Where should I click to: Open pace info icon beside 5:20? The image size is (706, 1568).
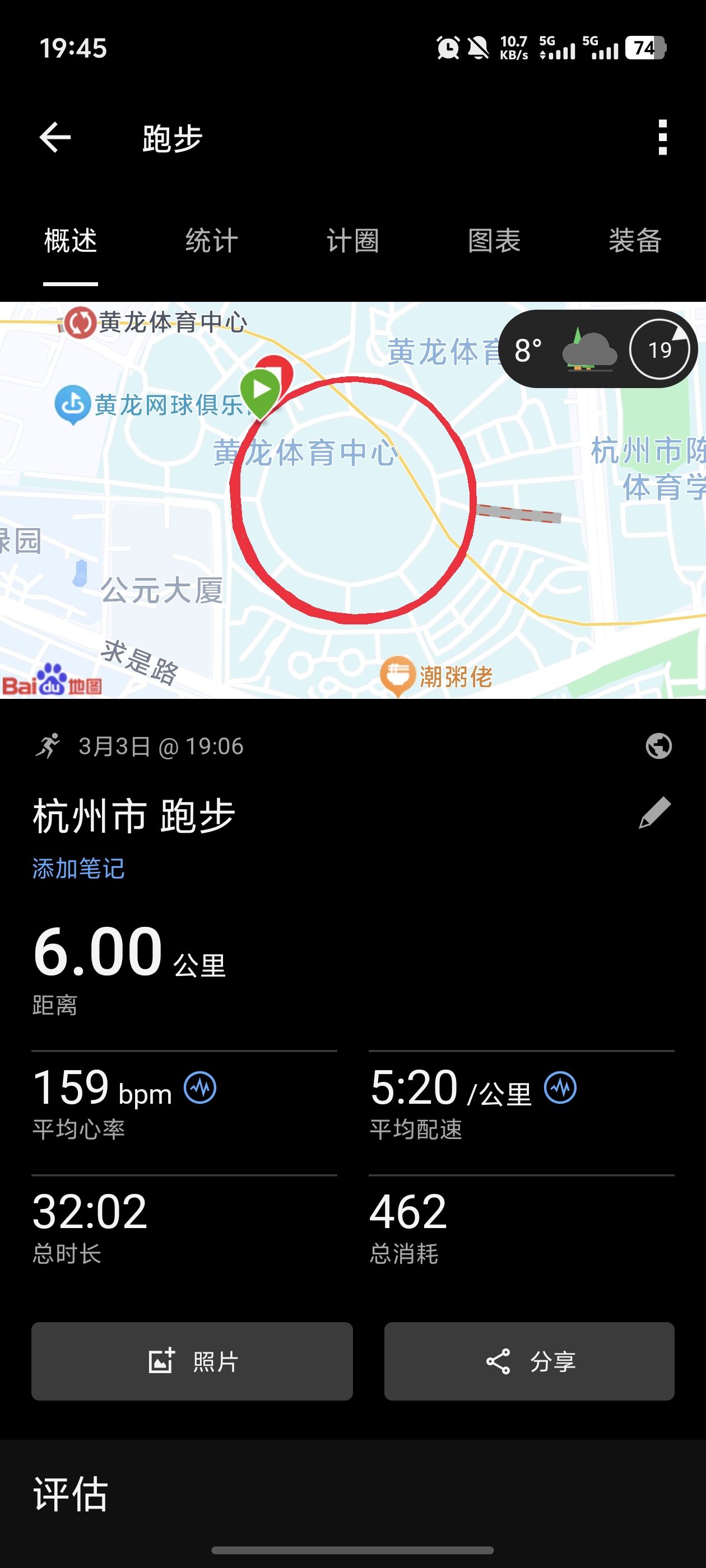point(560,1088)
